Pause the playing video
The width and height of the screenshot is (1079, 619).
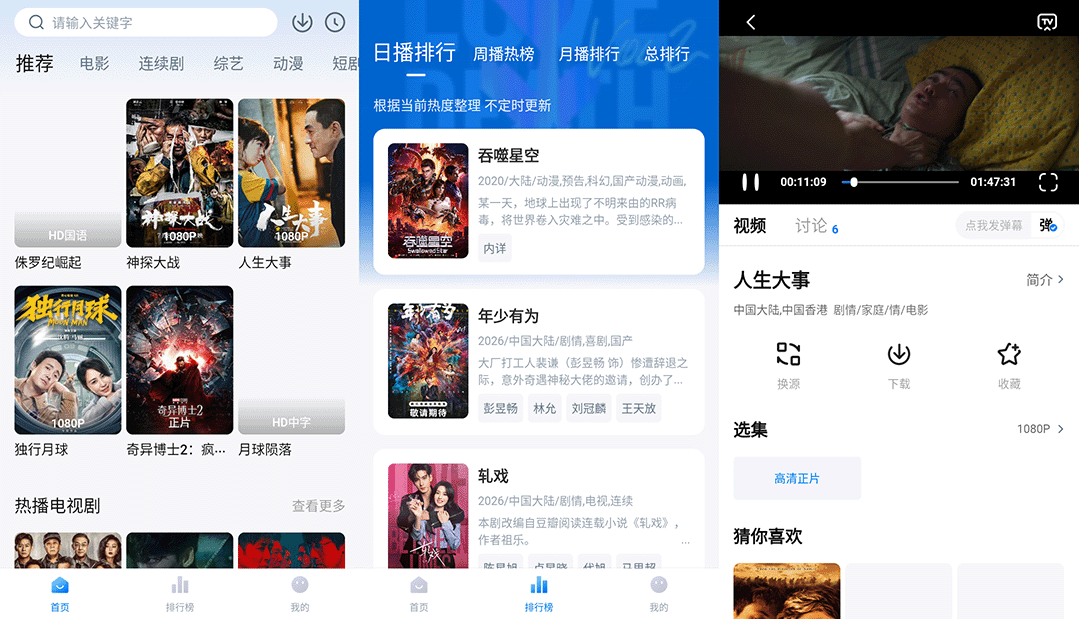click(750, 182)
